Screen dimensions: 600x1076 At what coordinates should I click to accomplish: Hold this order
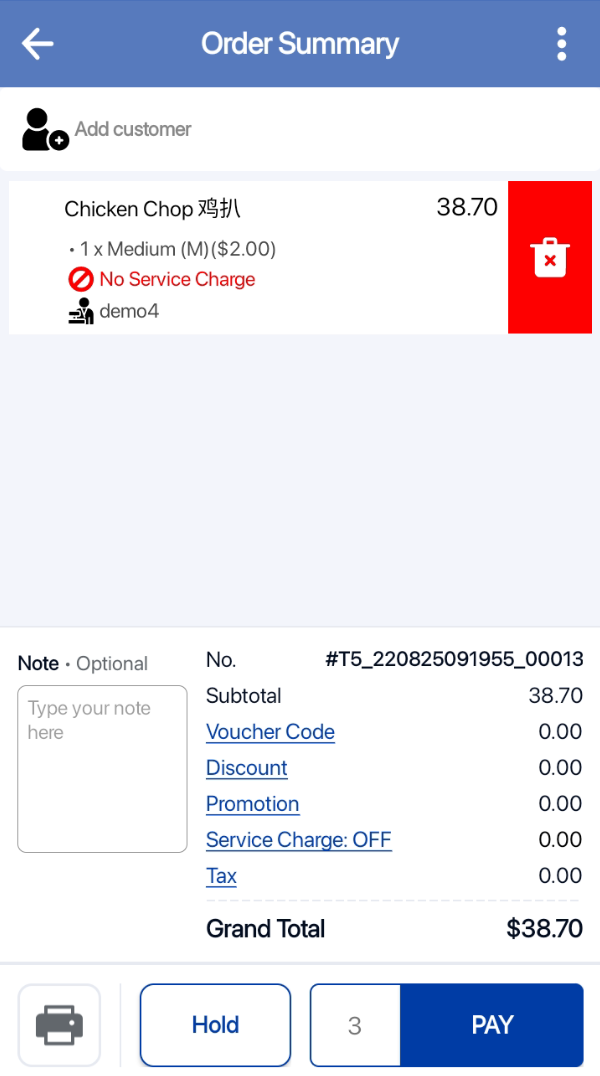[215, 1025]
